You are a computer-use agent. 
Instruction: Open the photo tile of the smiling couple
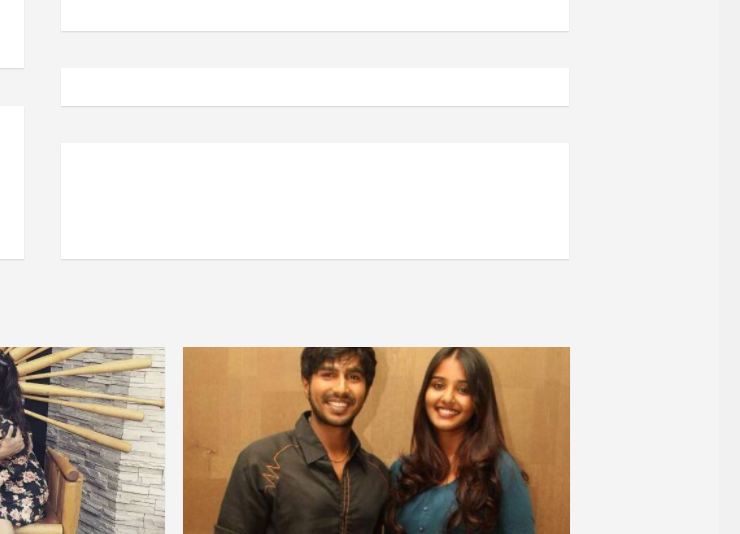coord(376,440)
